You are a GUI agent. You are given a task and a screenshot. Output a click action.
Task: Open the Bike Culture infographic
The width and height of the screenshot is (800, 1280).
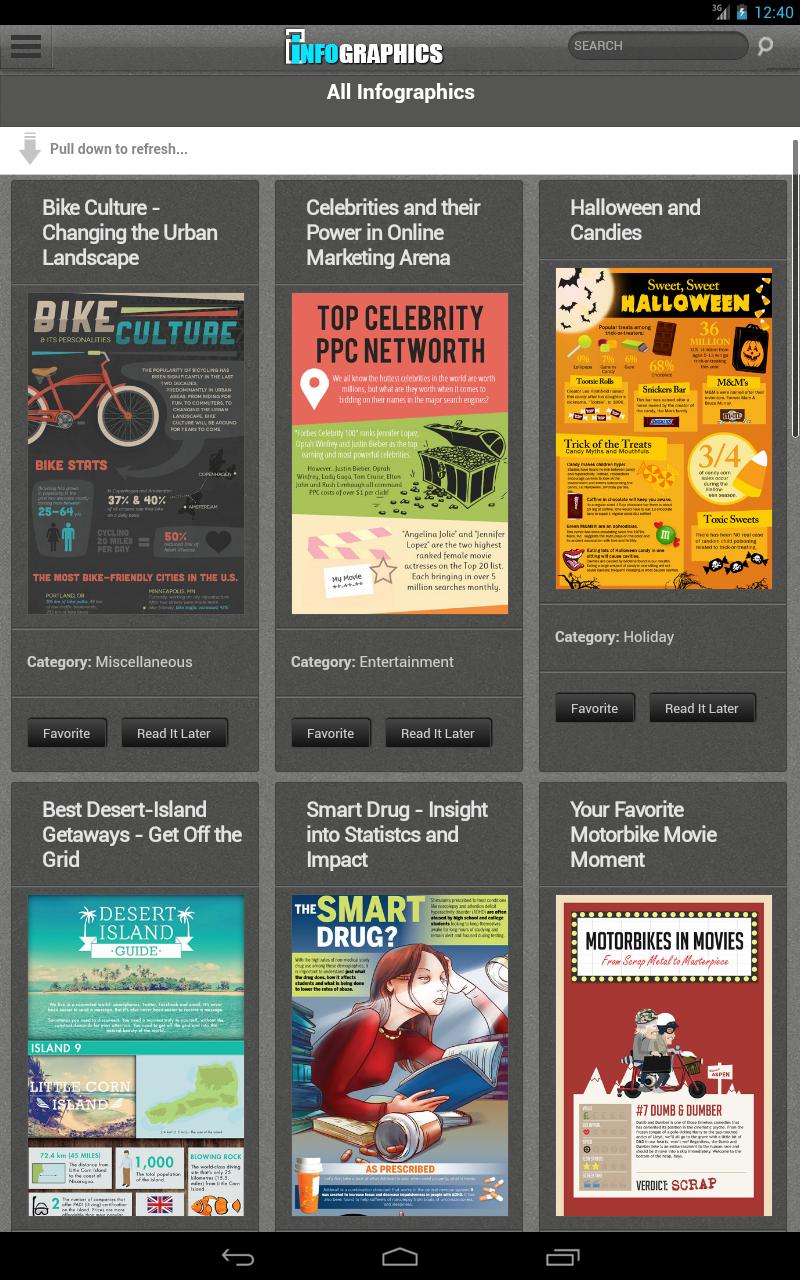136,453
